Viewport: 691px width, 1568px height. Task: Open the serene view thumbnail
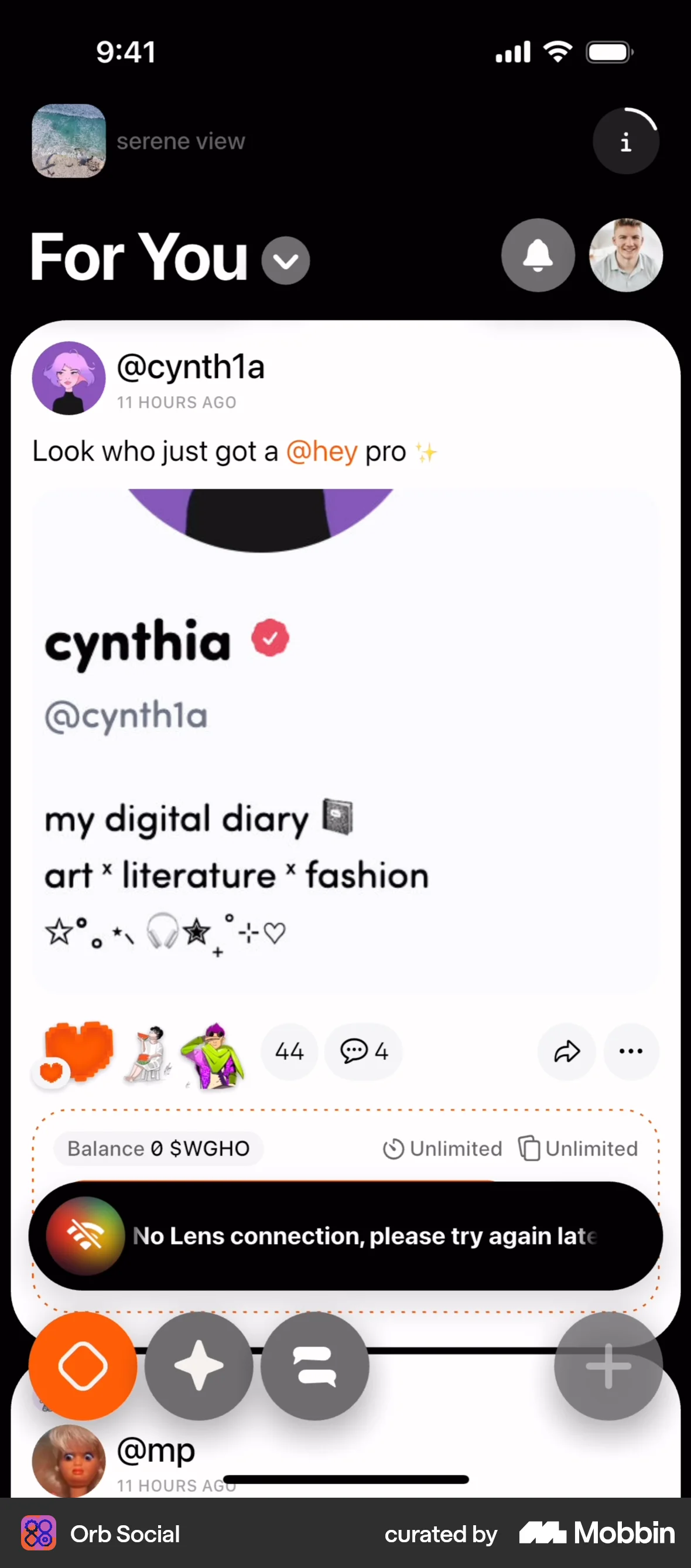(69, 141)
